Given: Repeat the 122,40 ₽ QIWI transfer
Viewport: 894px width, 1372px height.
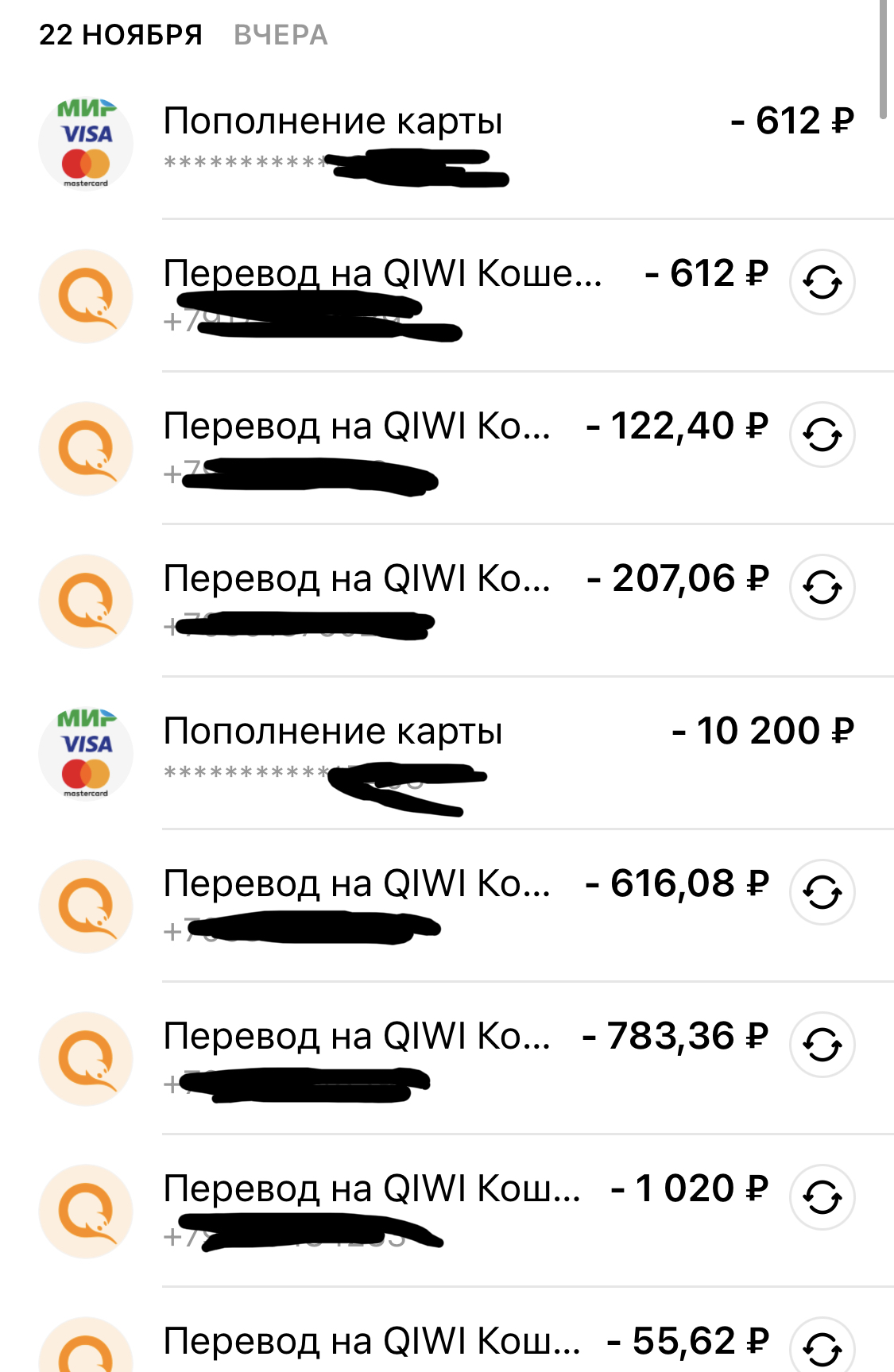Looking at the screenshot, I should click(822, 435).
